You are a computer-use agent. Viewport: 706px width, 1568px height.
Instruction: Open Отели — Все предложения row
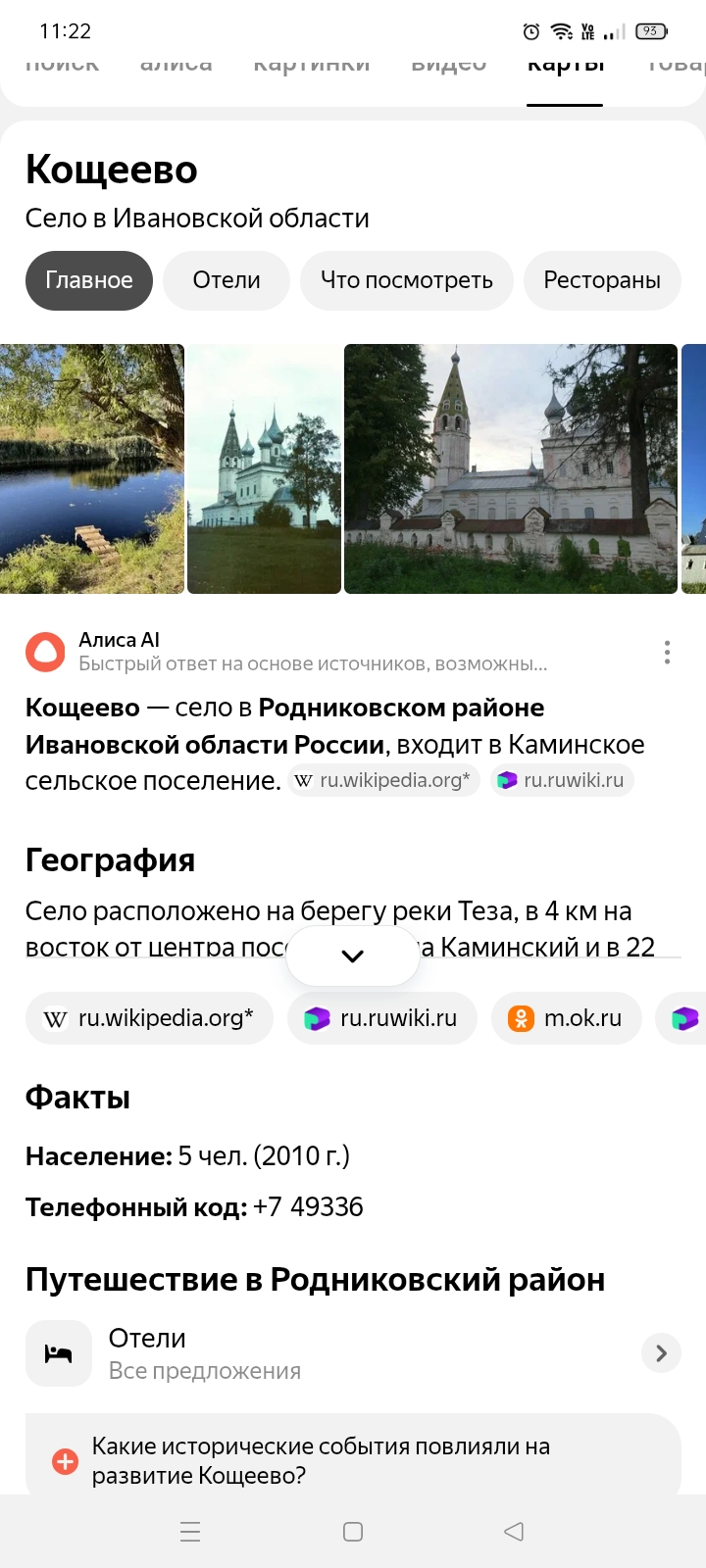[x=353, y=1353]
